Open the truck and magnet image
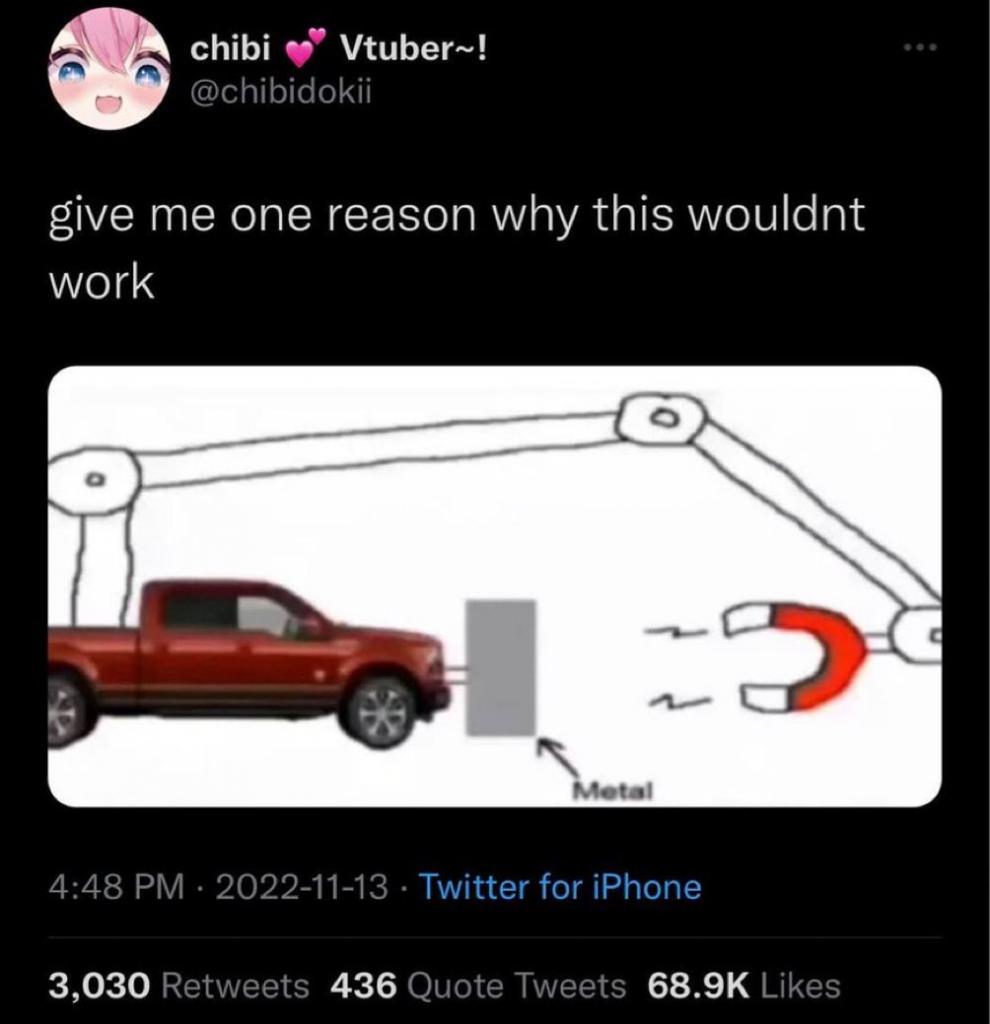The width and height of the screenshot is (990, 1024). [x=494, y=586]
